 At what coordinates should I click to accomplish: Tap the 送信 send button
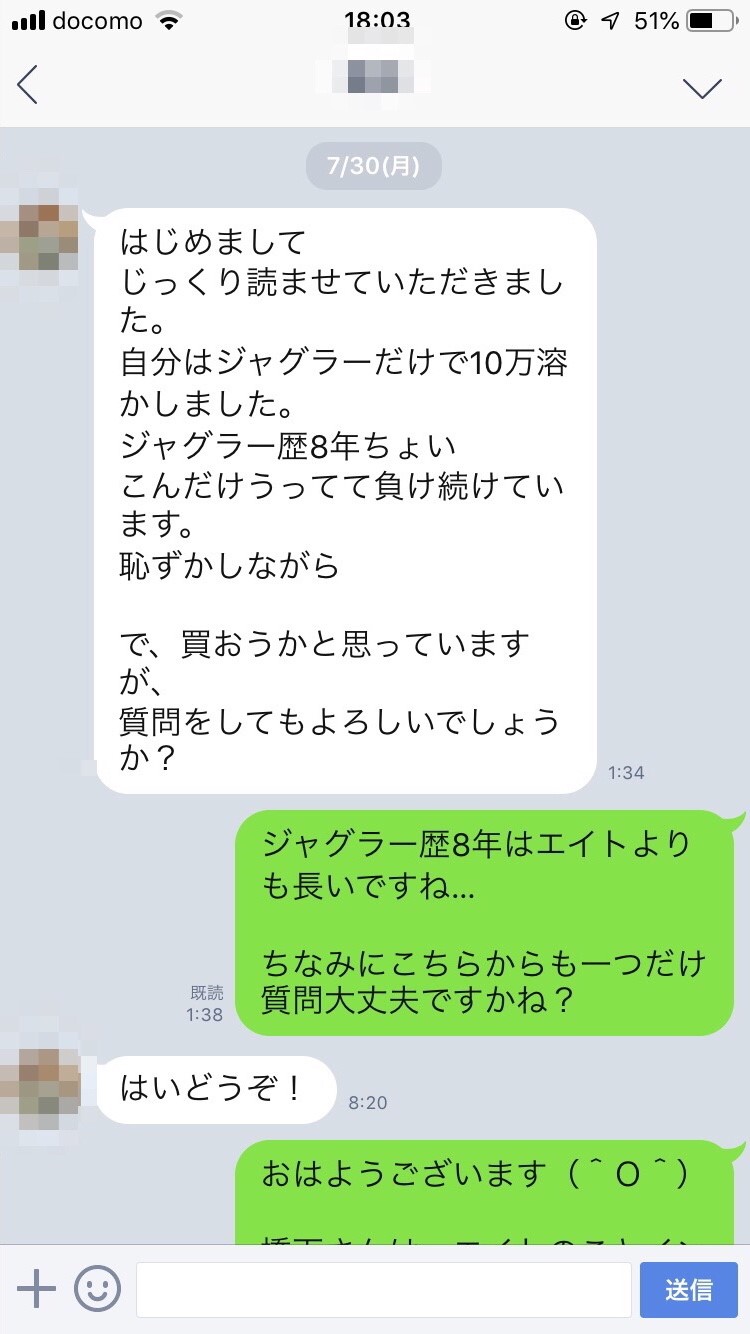point(688,1290)
